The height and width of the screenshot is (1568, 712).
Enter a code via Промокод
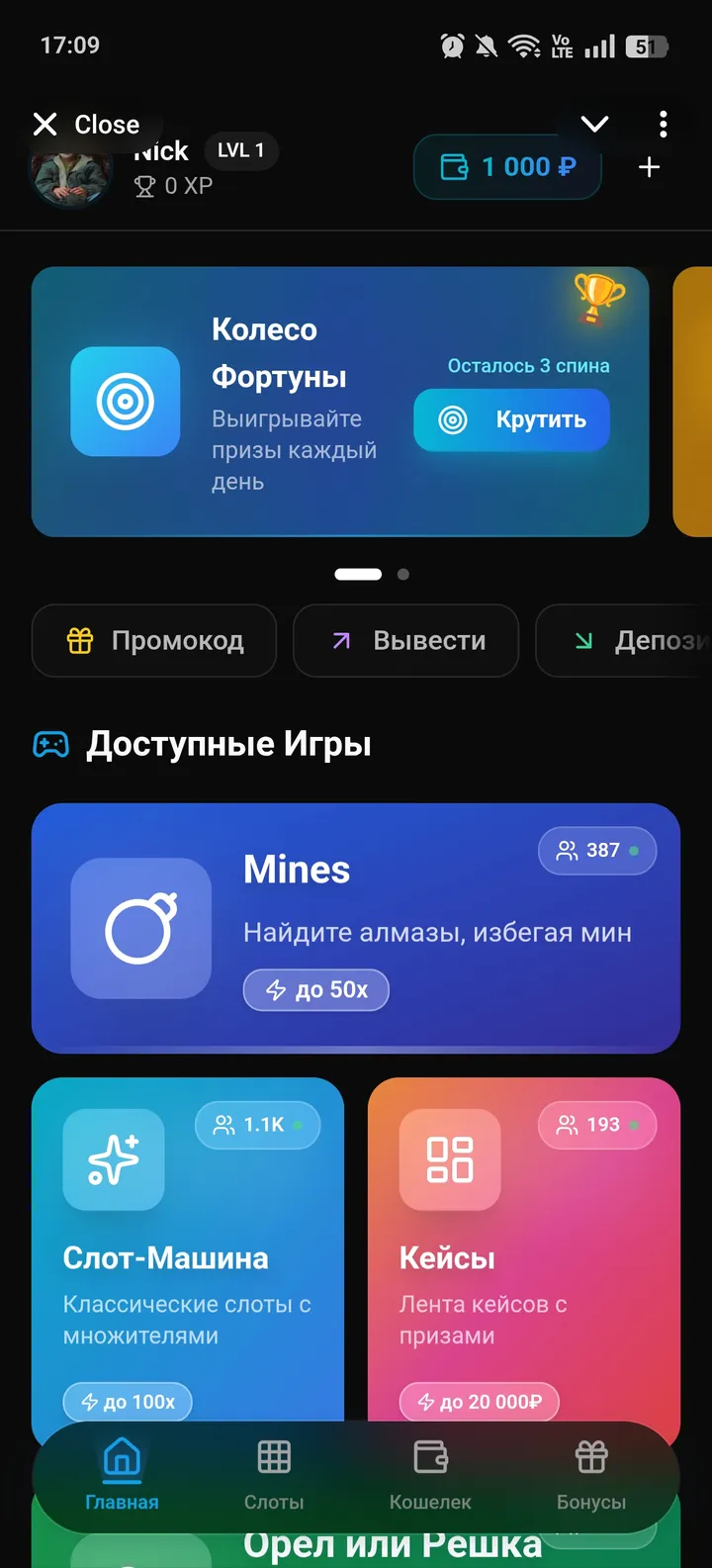[154, 641]
